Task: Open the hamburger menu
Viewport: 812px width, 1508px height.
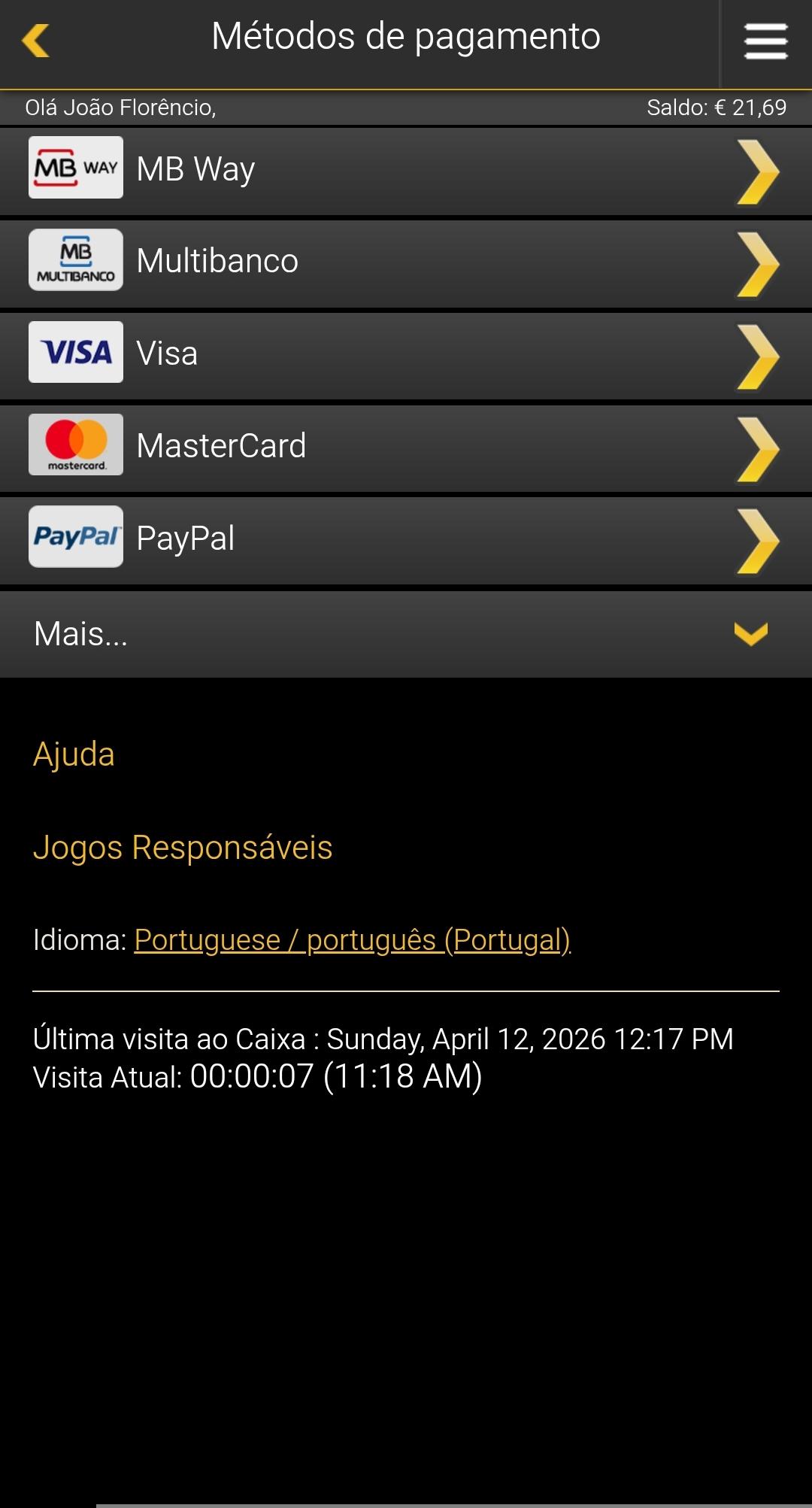Action: pos(765,41)
